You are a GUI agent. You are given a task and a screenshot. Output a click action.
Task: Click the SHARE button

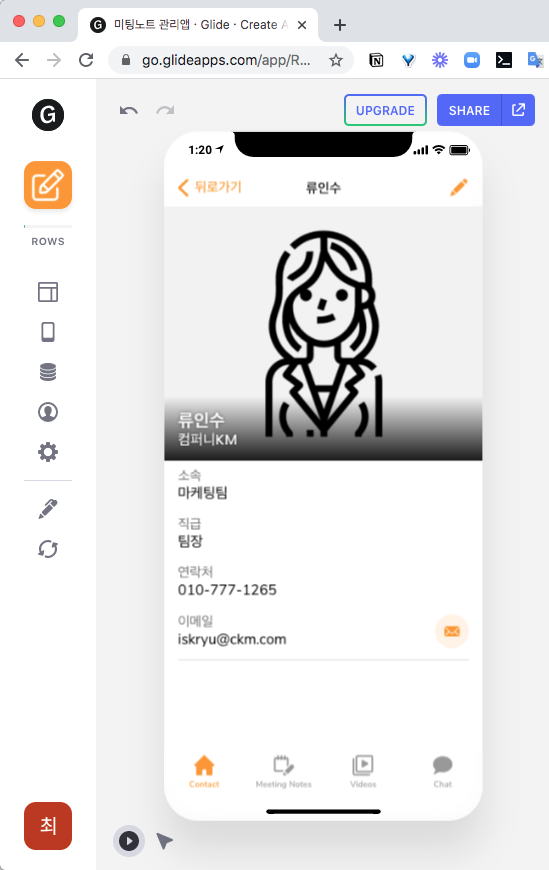[469, 110]
